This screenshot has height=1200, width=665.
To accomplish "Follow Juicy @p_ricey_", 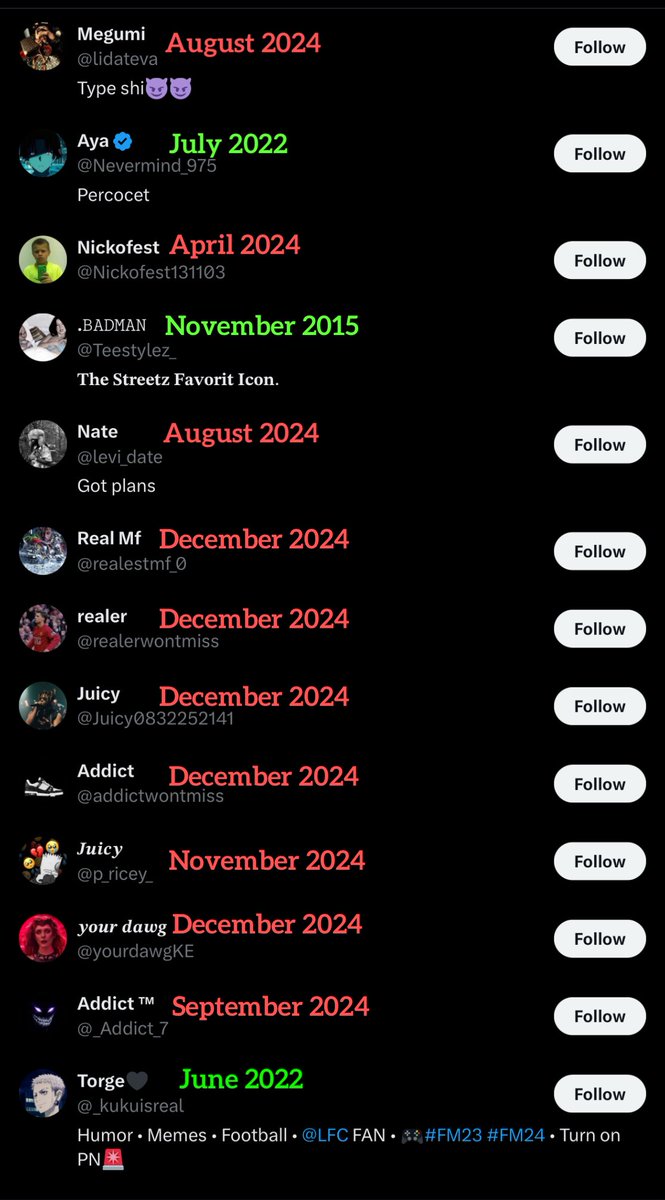I will point(600,861).
